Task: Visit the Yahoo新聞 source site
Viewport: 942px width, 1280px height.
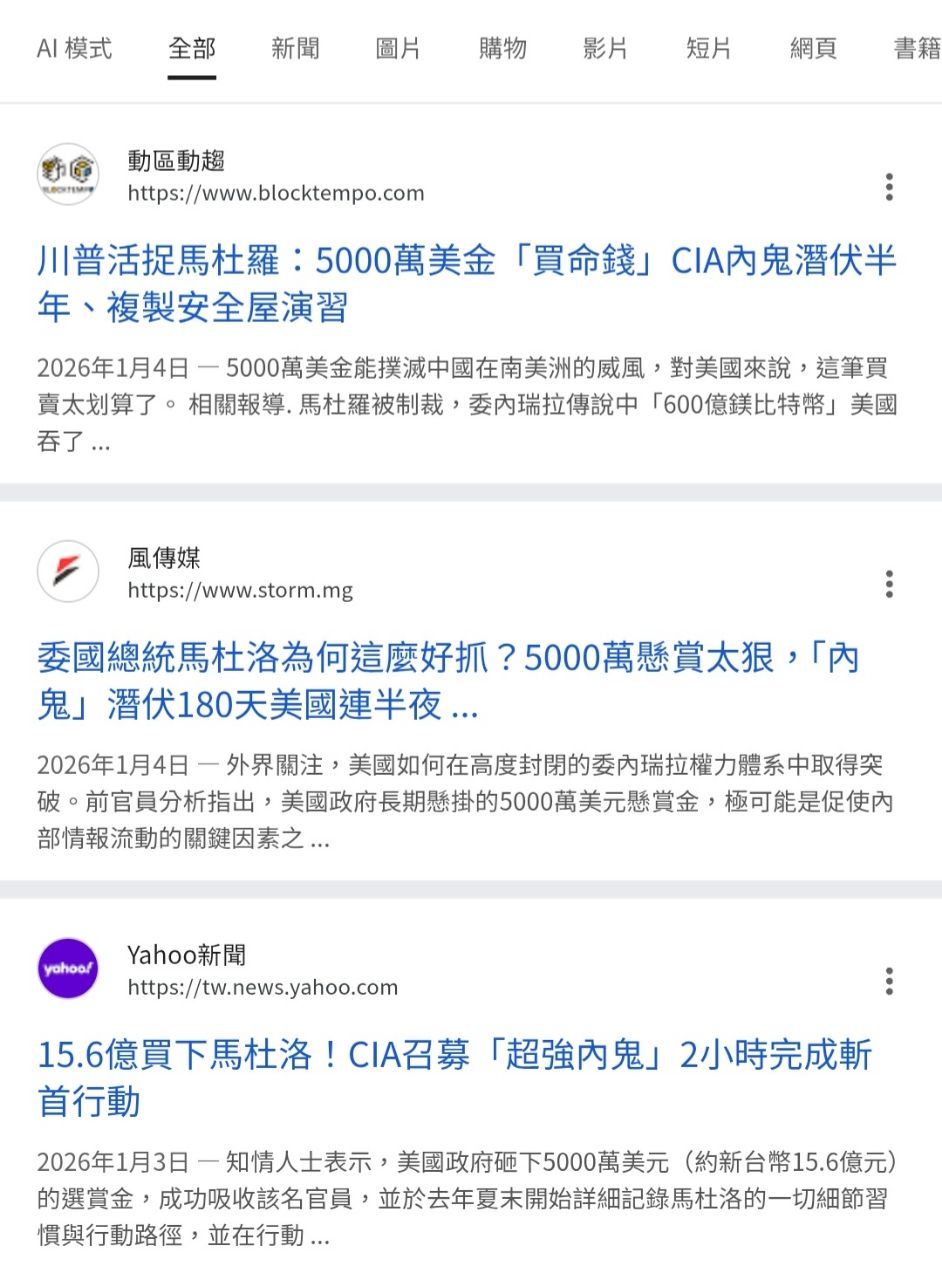Action: 262,970
